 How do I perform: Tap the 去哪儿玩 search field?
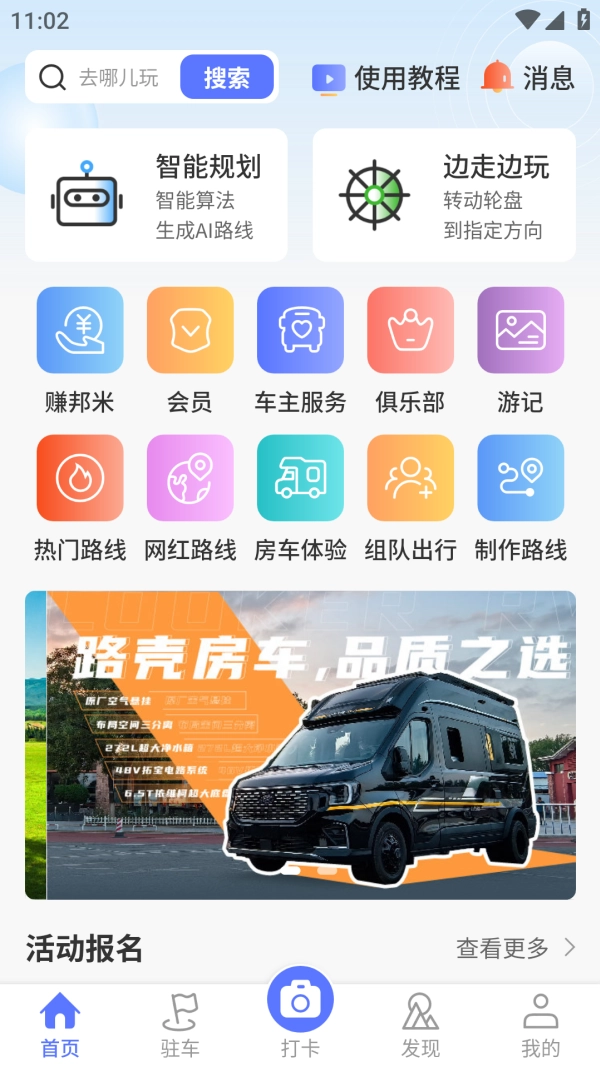coord(118,78)
